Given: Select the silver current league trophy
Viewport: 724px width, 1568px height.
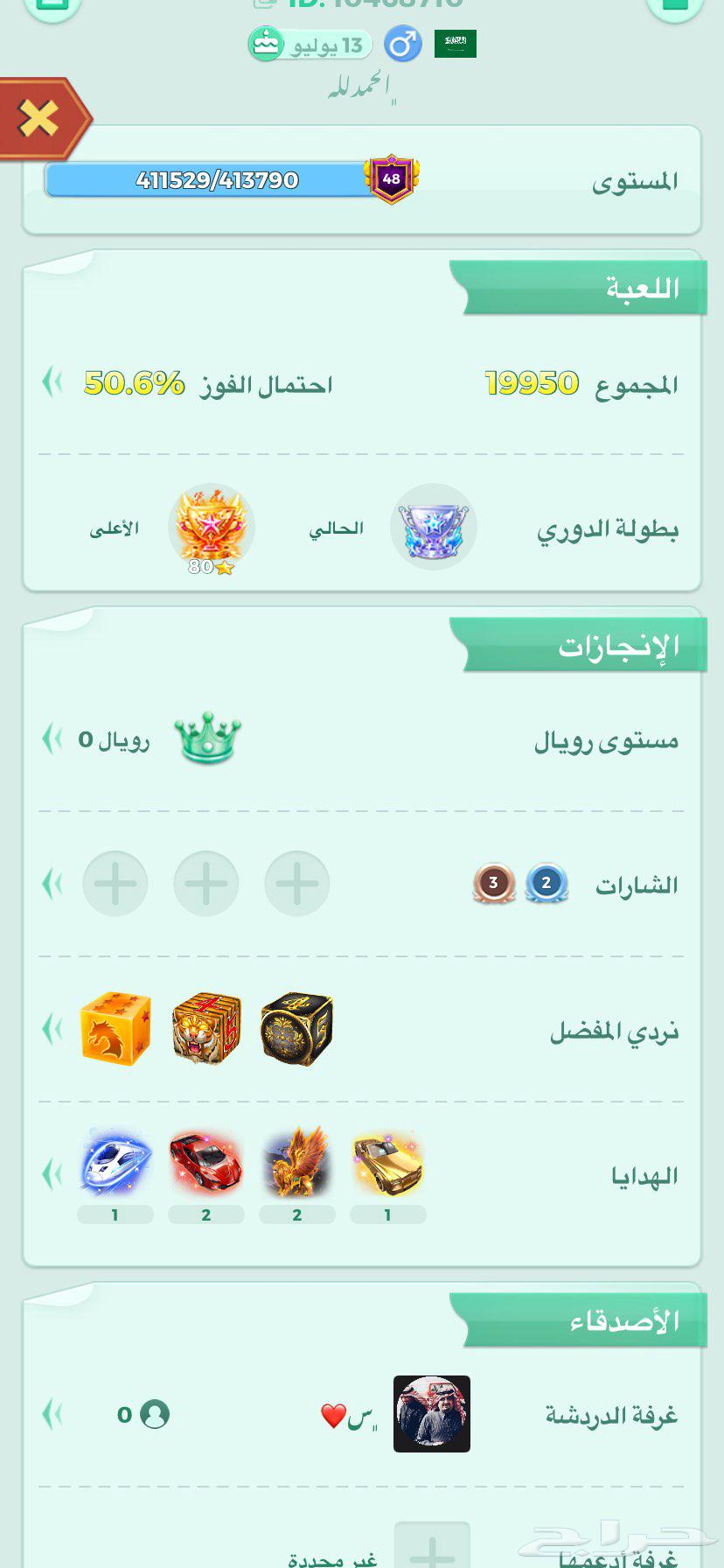Looking at the screenshot, I should pos(434,526).
